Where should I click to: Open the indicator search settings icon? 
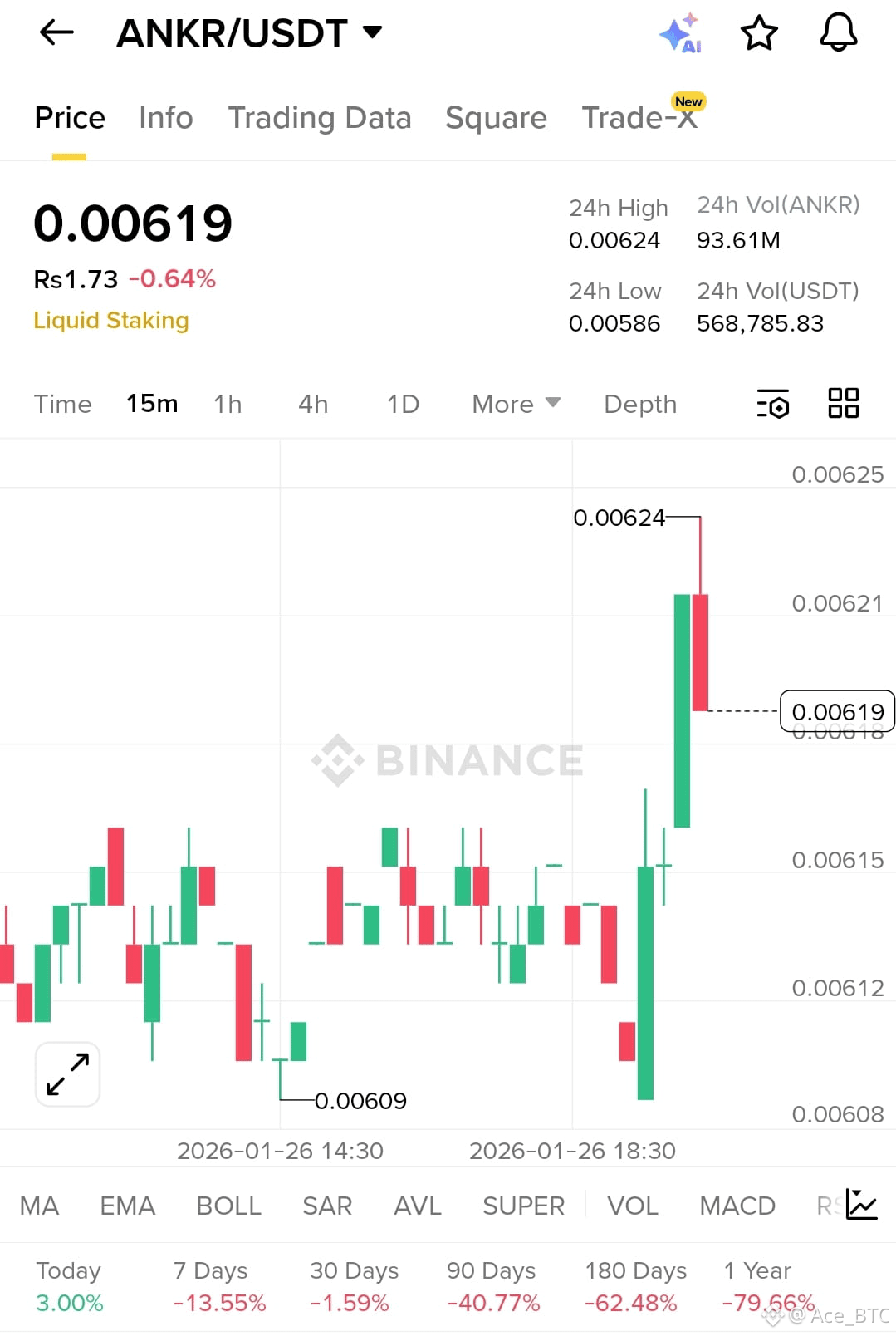[772, 404]
